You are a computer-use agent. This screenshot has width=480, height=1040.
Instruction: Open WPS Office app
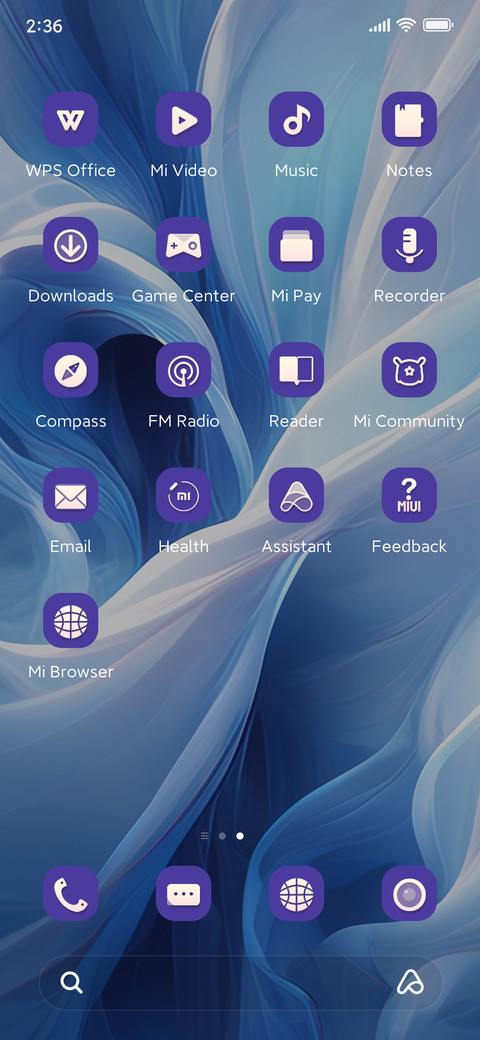(x=70, y=119)
